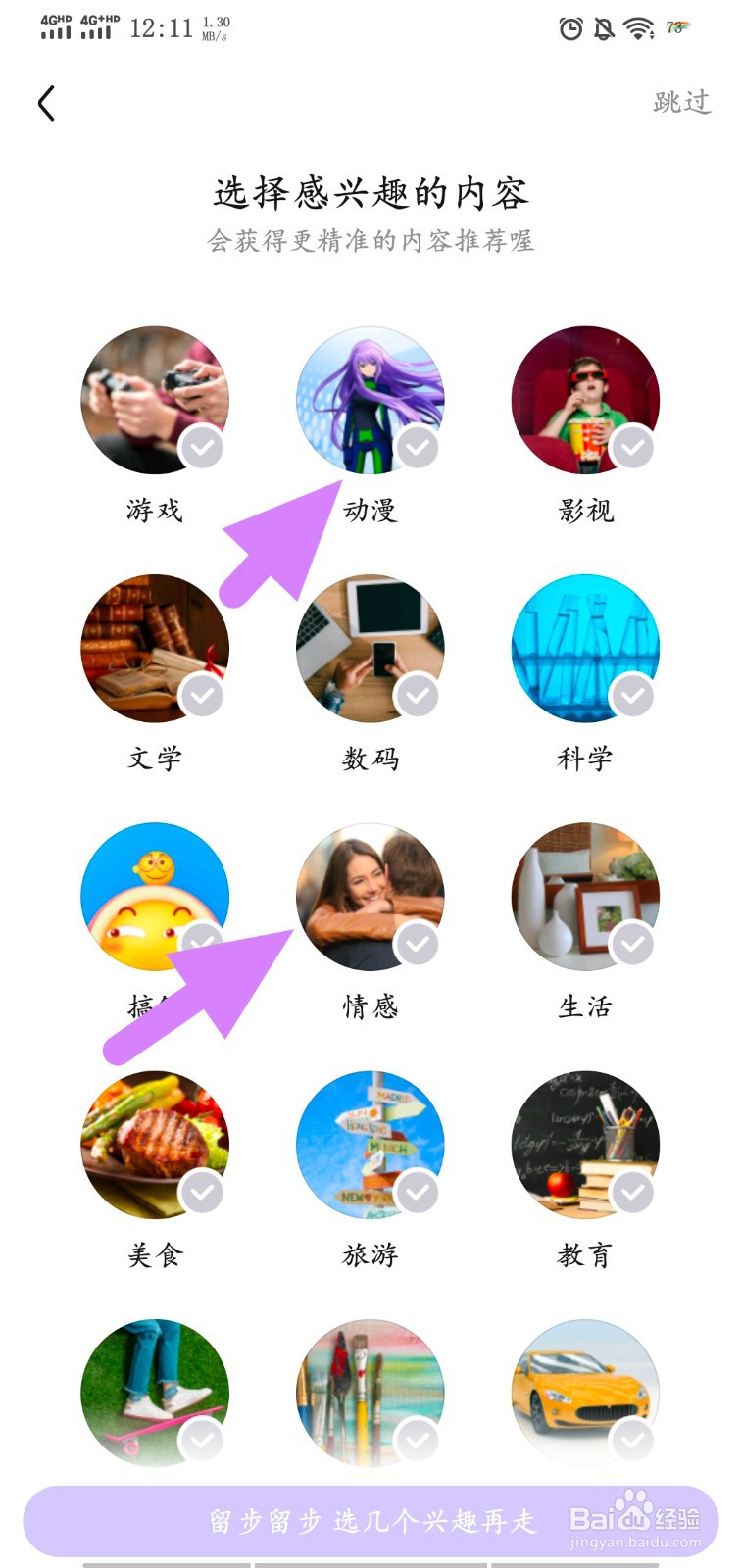The height and width of the screenshot is (1568, 742).
Task: Select the paint brushes interest
Action: 371,1393
